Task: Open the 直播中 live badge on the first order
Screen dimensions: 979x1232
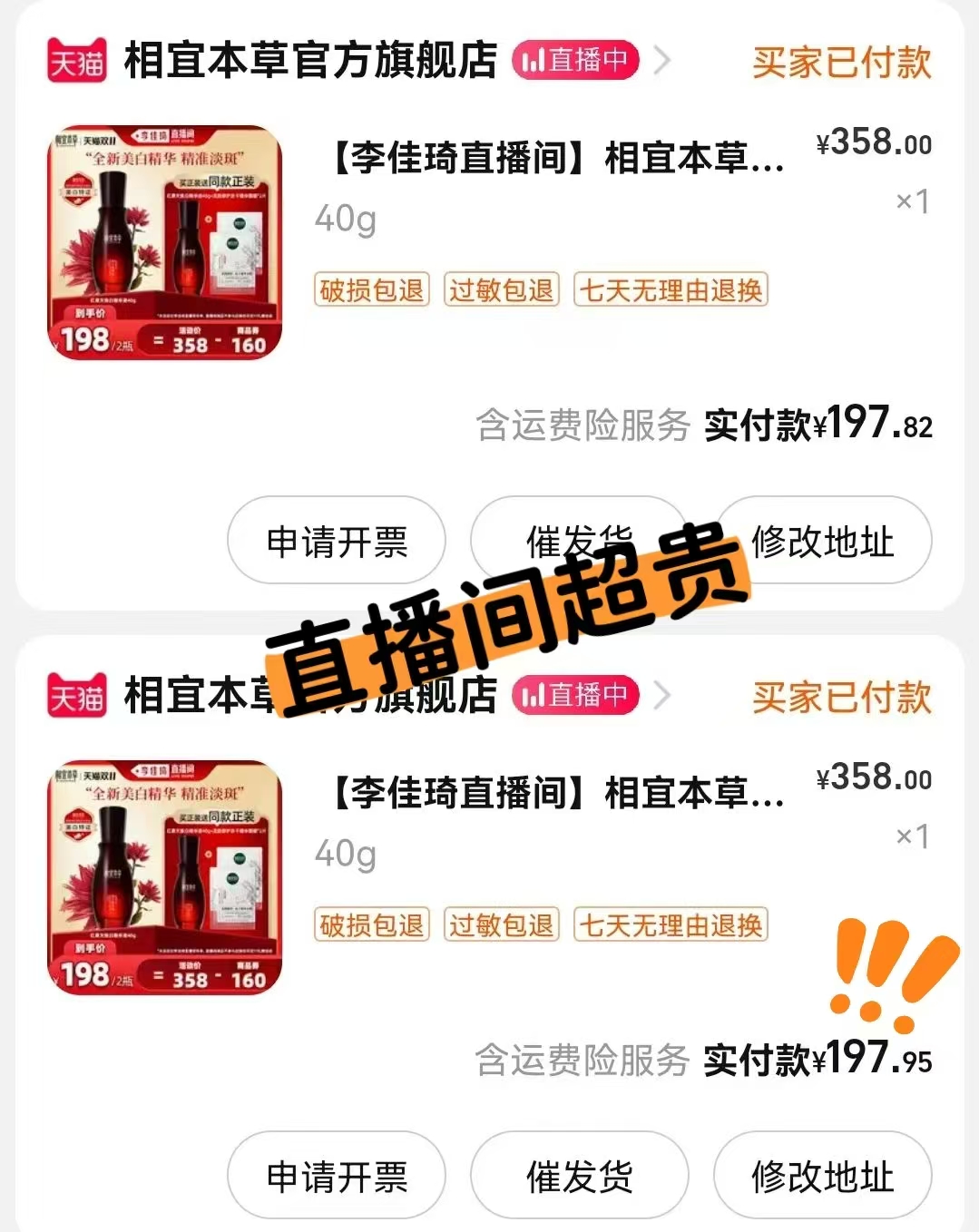Action: click(x=578, y=62)
